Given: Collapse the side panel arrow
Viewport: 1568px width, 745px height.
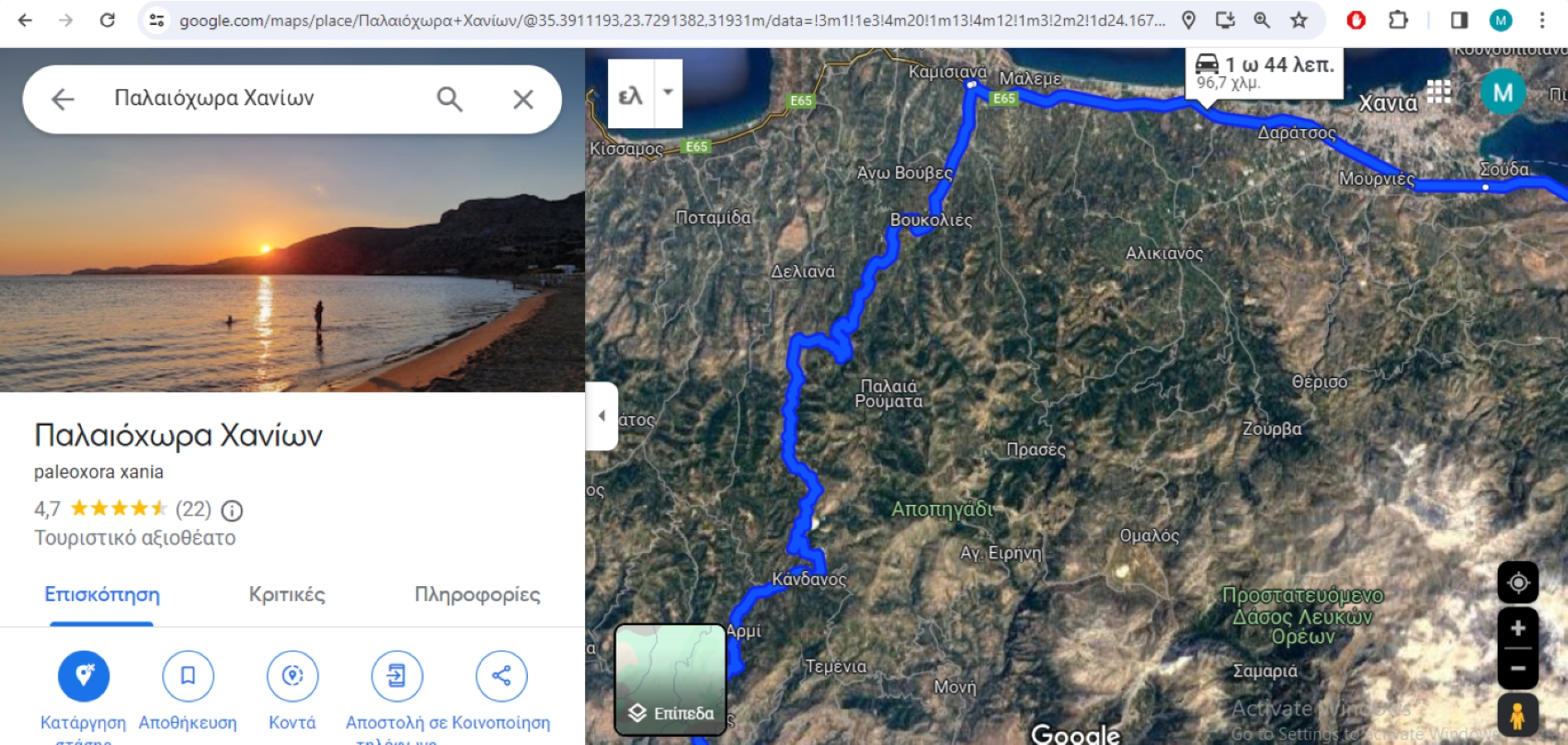Looking at the screenshot, I should pyautogui.click(x=602, y=416).
